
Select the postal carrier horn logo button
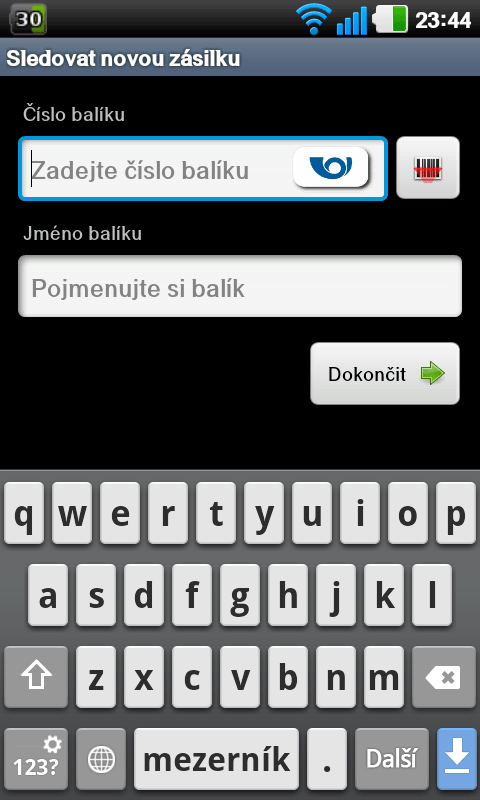click(331, 167)
